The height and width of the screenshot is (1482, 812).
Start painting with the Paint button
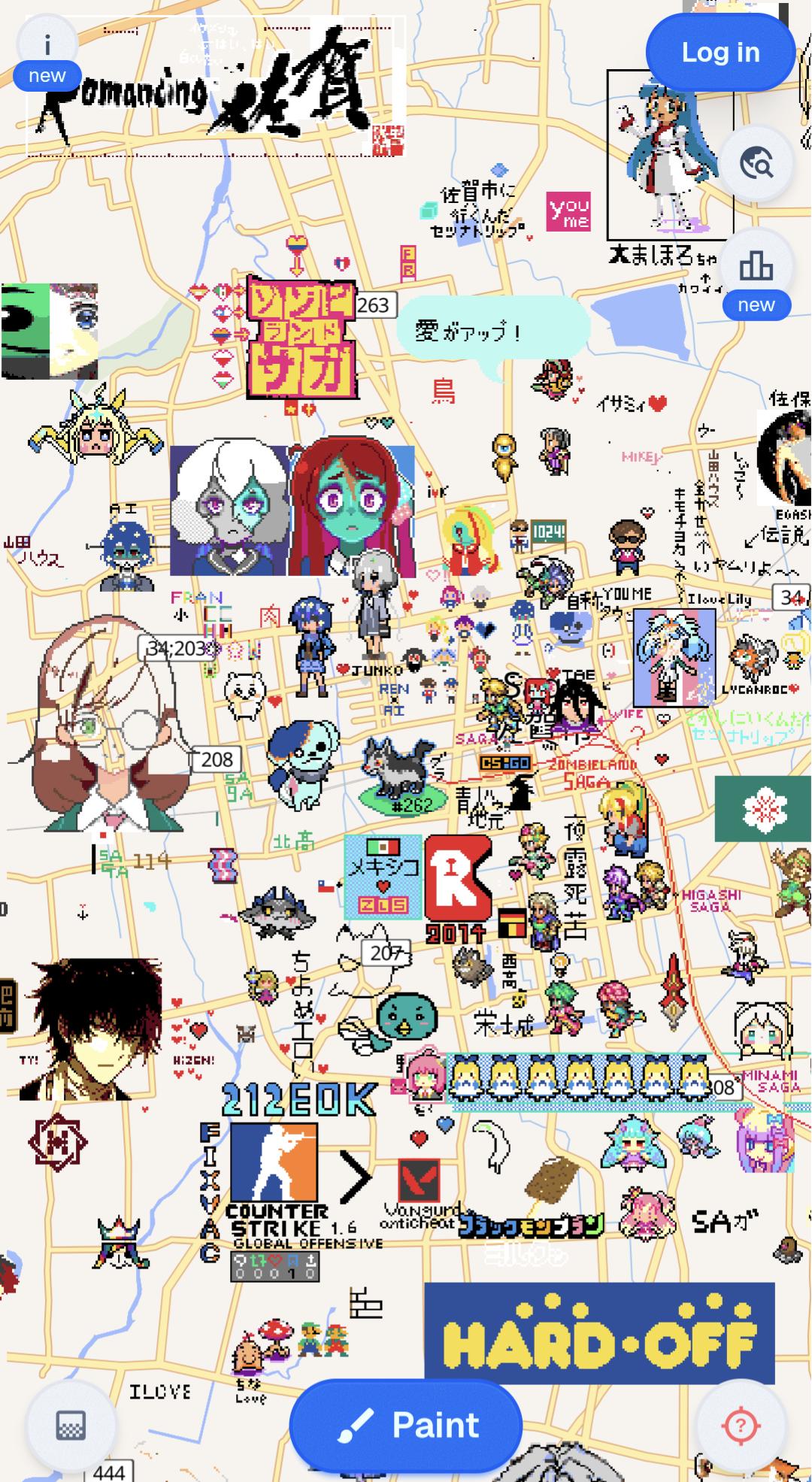[406, 1425]
